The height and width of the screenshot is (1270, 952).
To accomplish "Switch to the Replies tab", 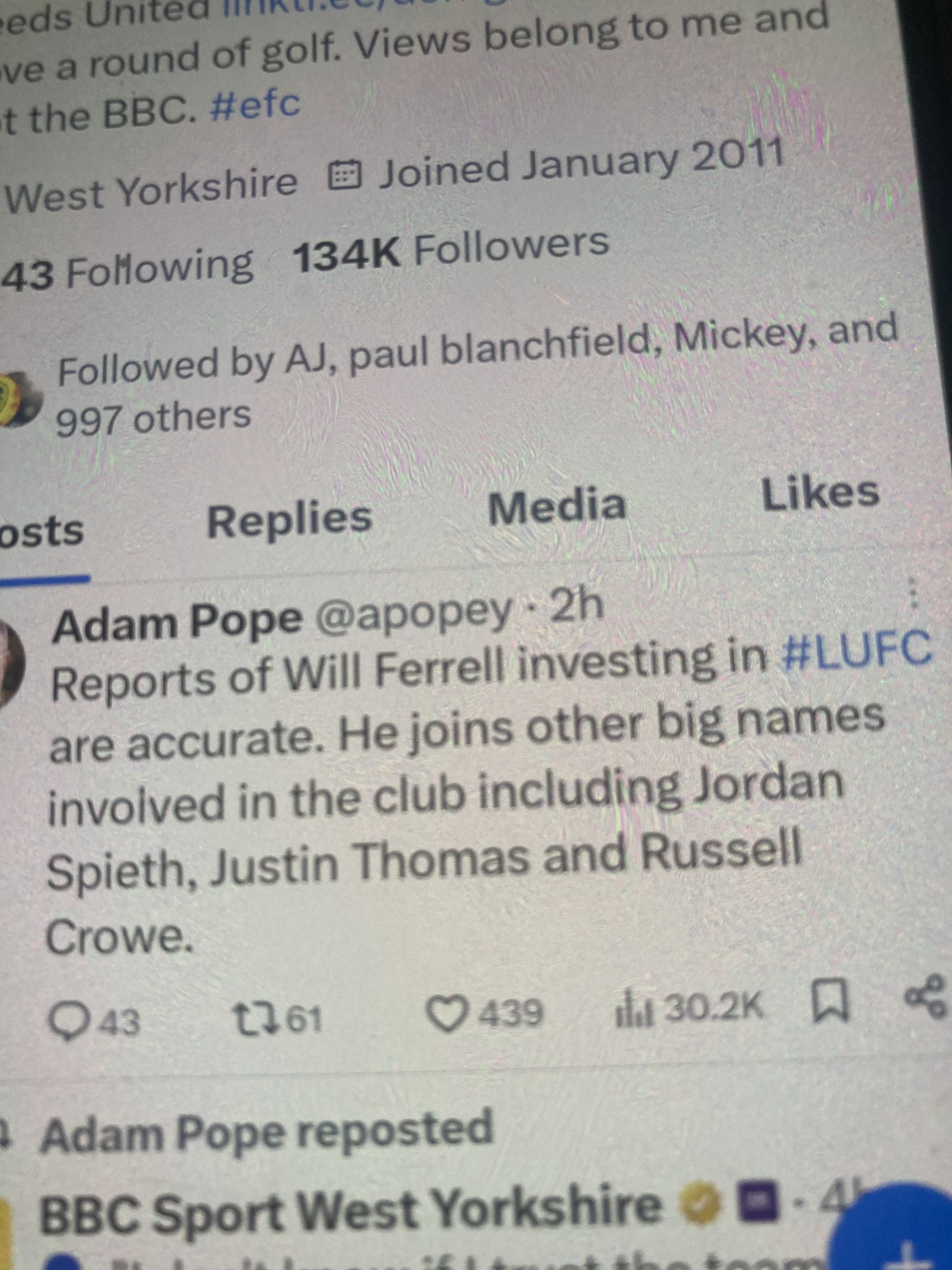I will (289, 520).
